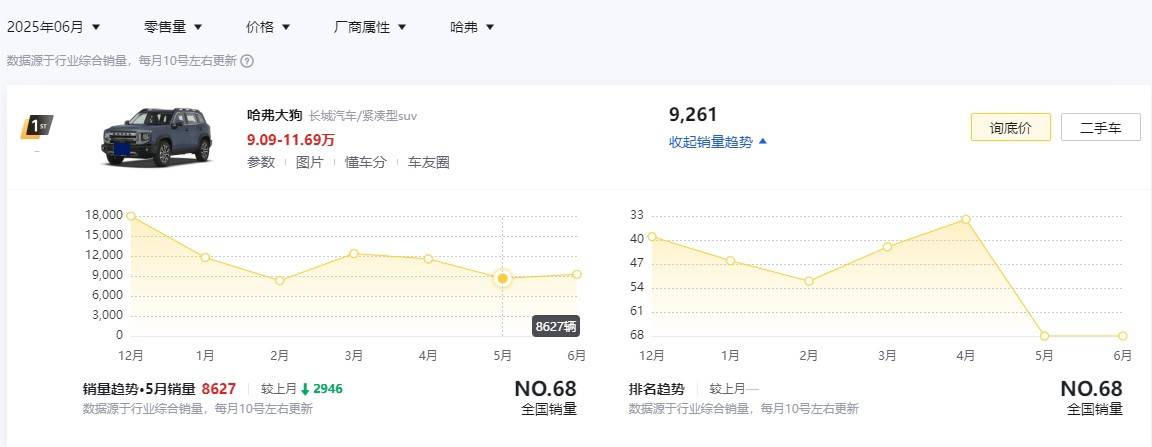Tap 询底价 to ask the price

(1010, 128)
